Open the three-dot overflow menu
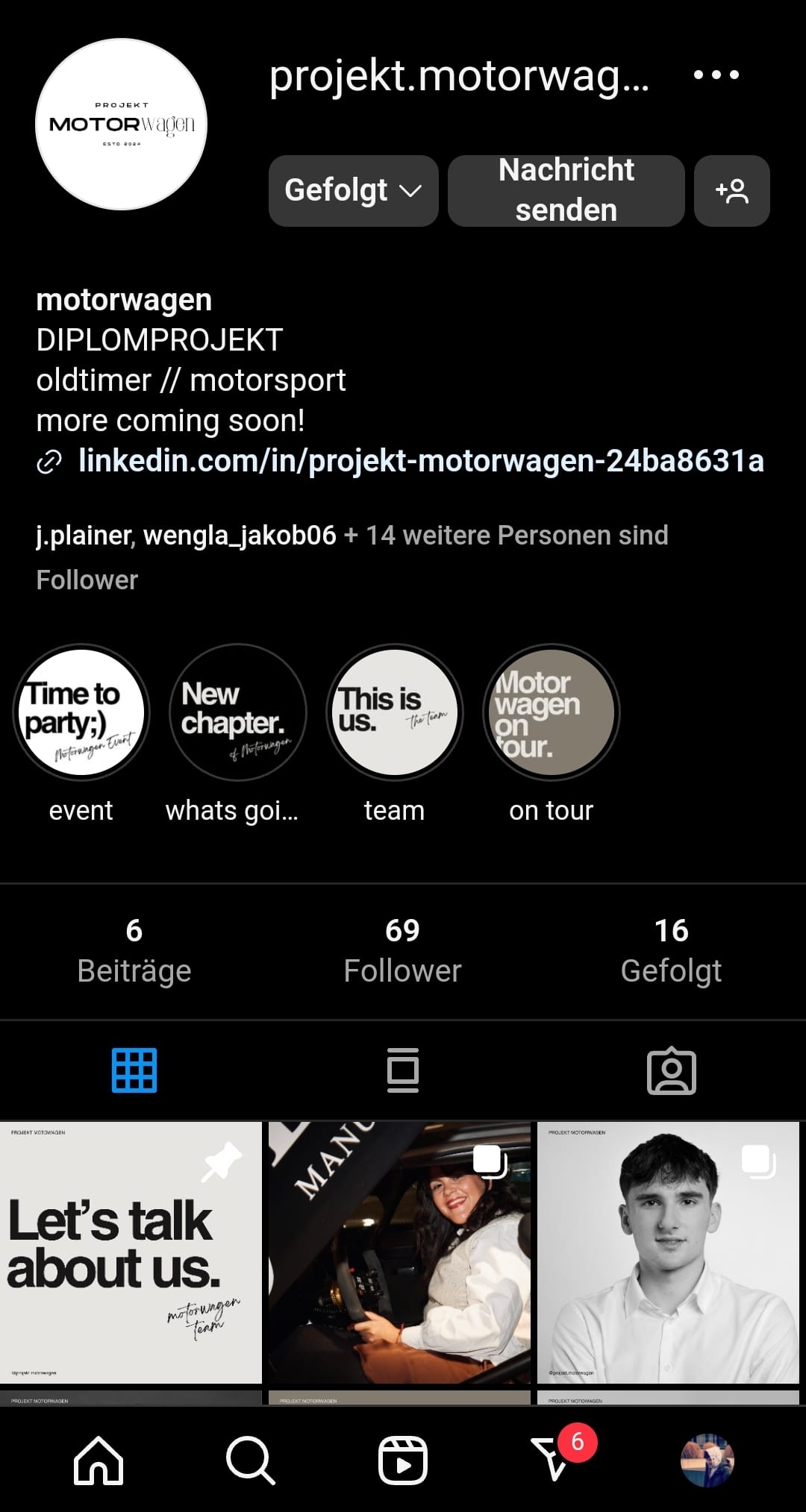This screenshot has width=806, height=1512. 716,75
